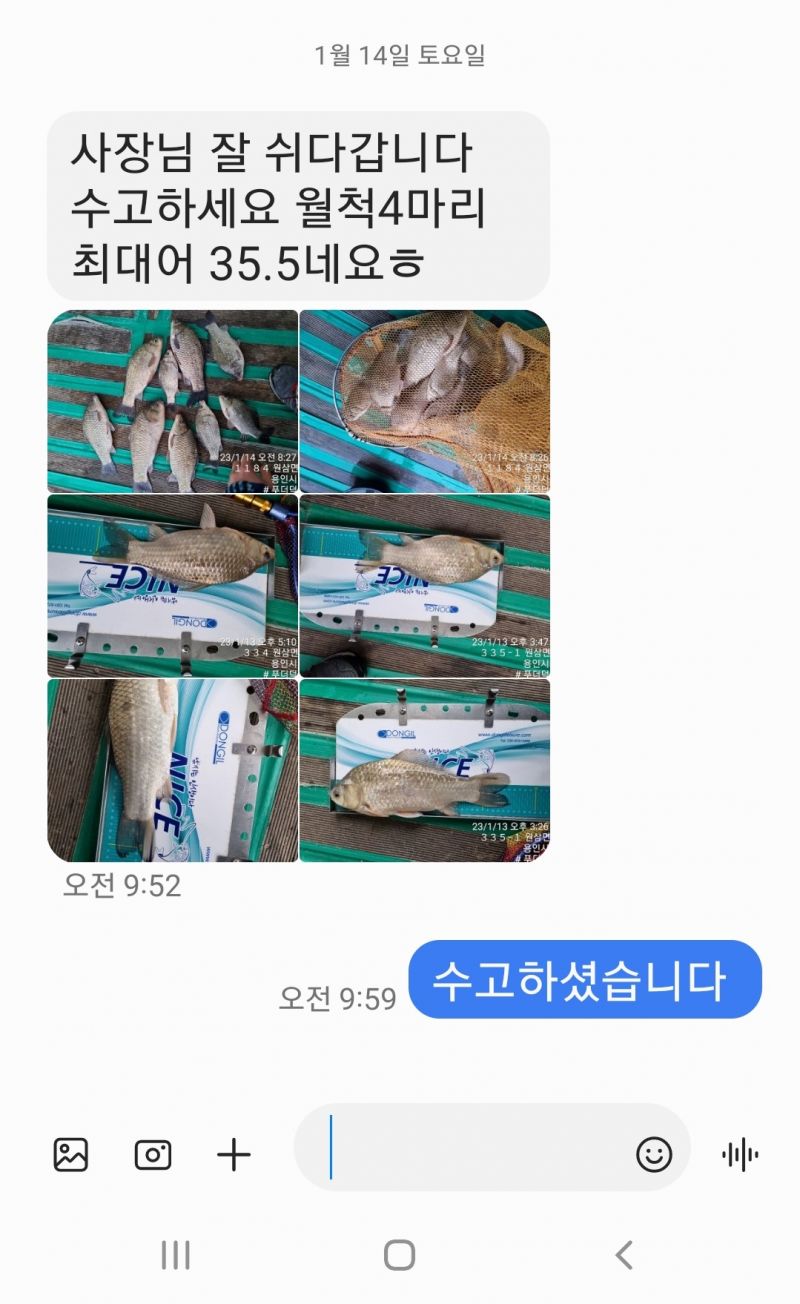Image resolution: width=800 pixels, height=1304 pixels.
Task: Open the vertical fish on ruler photo
Action: 173,770
